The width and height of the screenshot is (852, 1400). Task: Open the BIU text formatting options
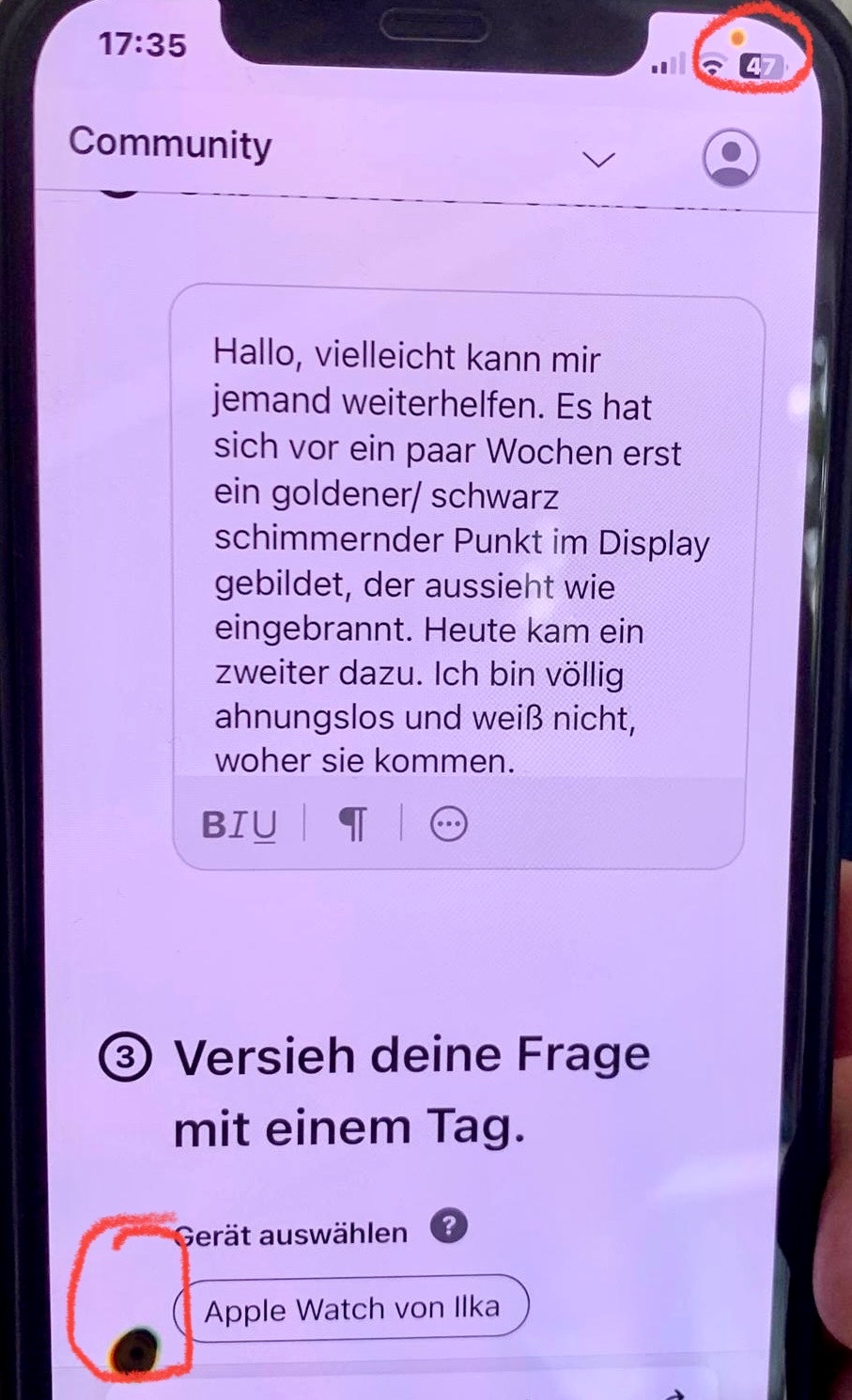pyautogui.click(x=240, y=825)
